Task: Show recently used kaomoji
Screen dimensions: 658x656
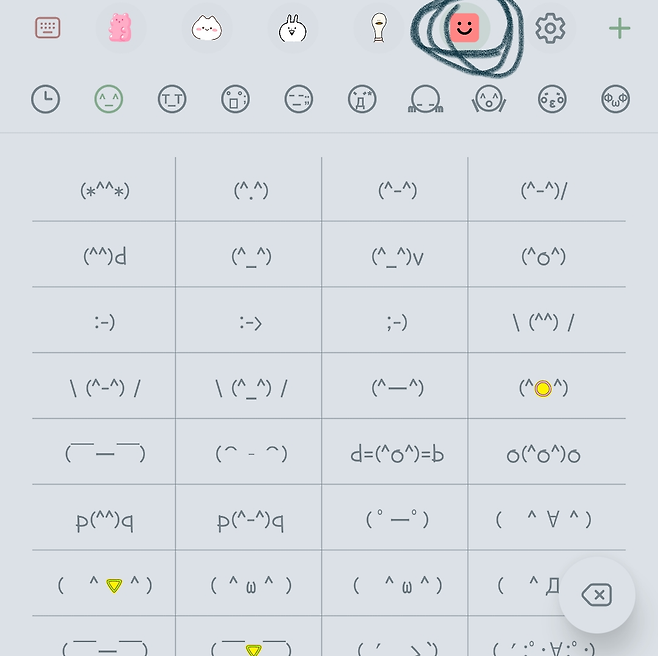Action: tap(45, 99)
